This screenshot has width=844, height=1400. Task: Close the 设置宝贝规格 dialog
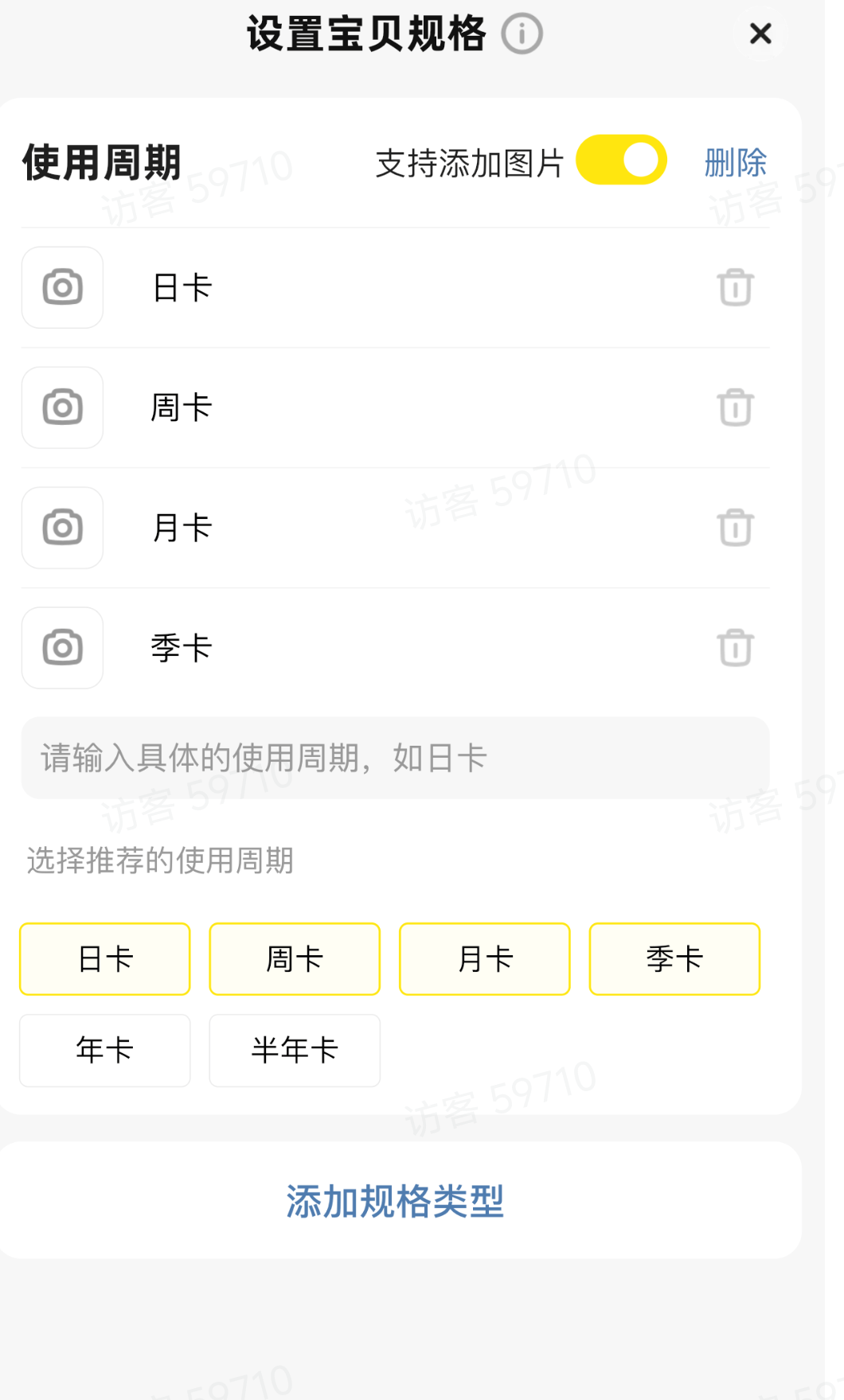760,33
